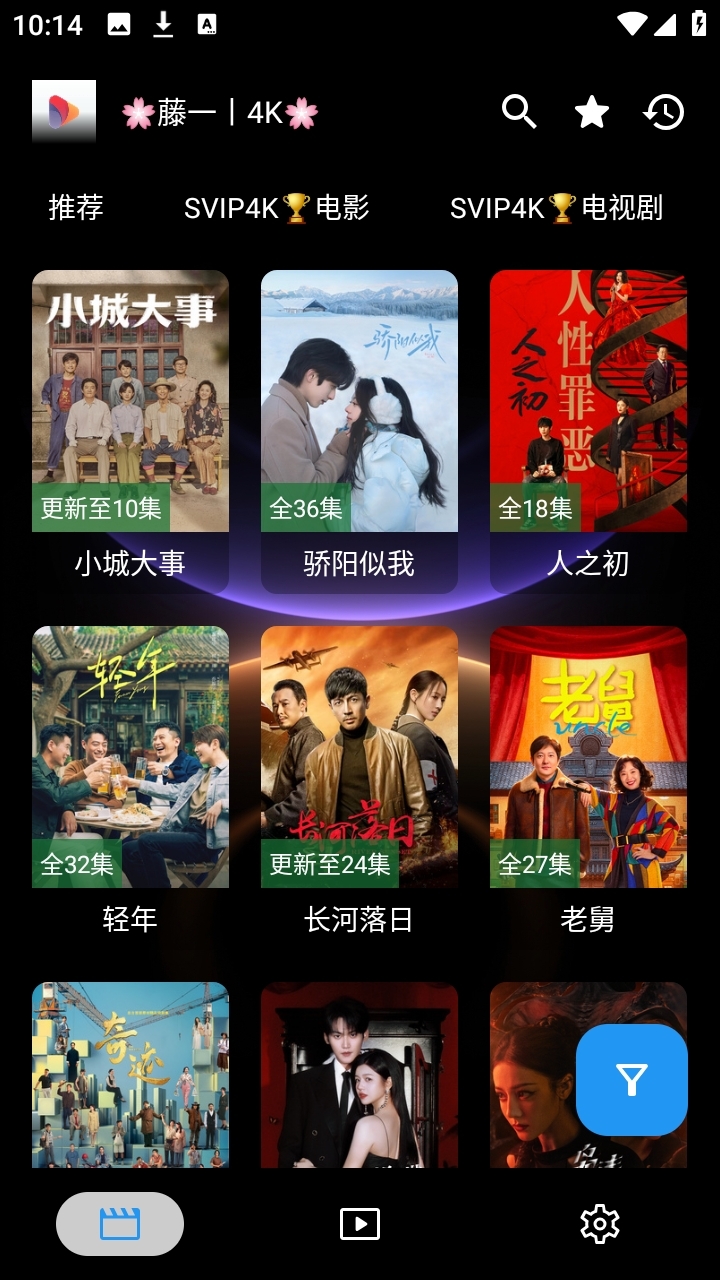Viewport: 720px width, 1280px height.
Task: Open the favorites star icon
Action: pyautogui.click(x=590, y=112)
